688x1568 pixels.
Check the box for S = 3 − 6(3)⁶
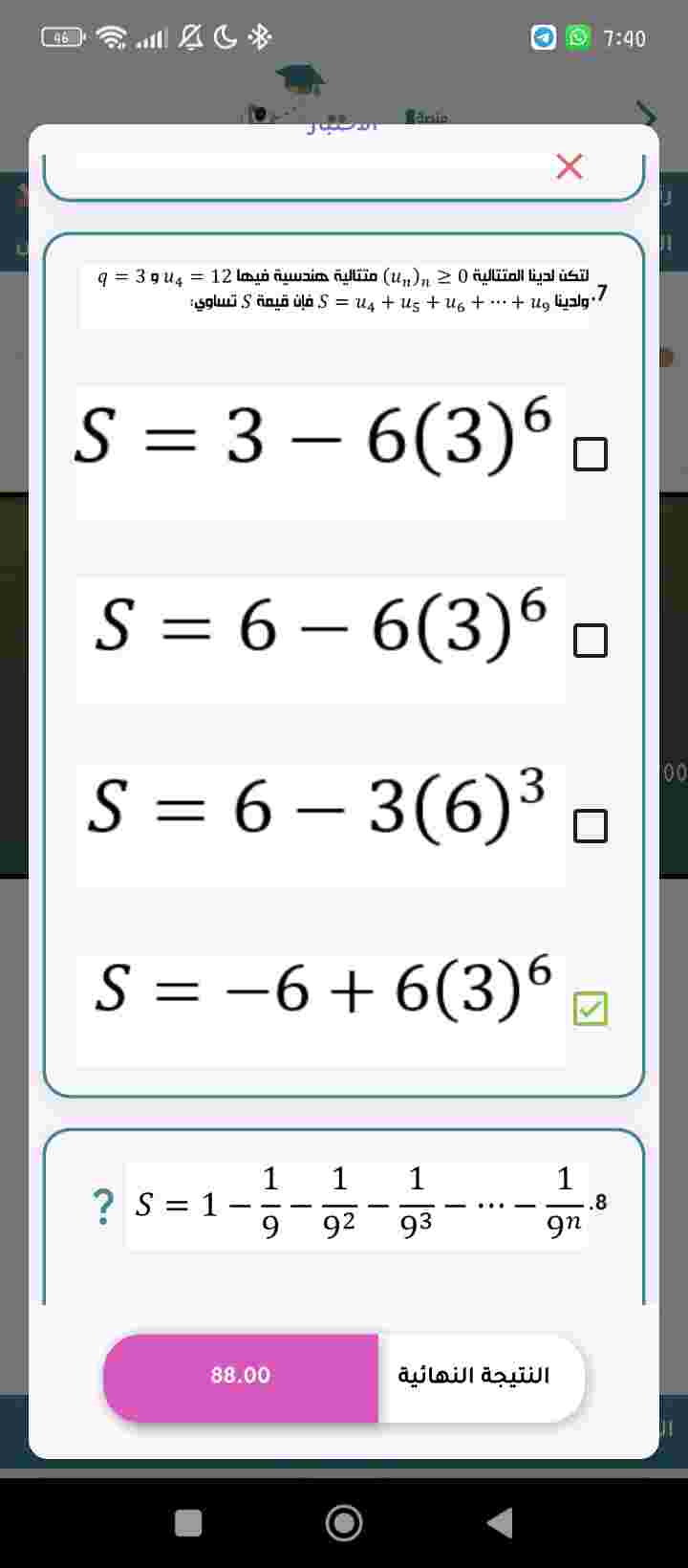(x=590, y=454)
